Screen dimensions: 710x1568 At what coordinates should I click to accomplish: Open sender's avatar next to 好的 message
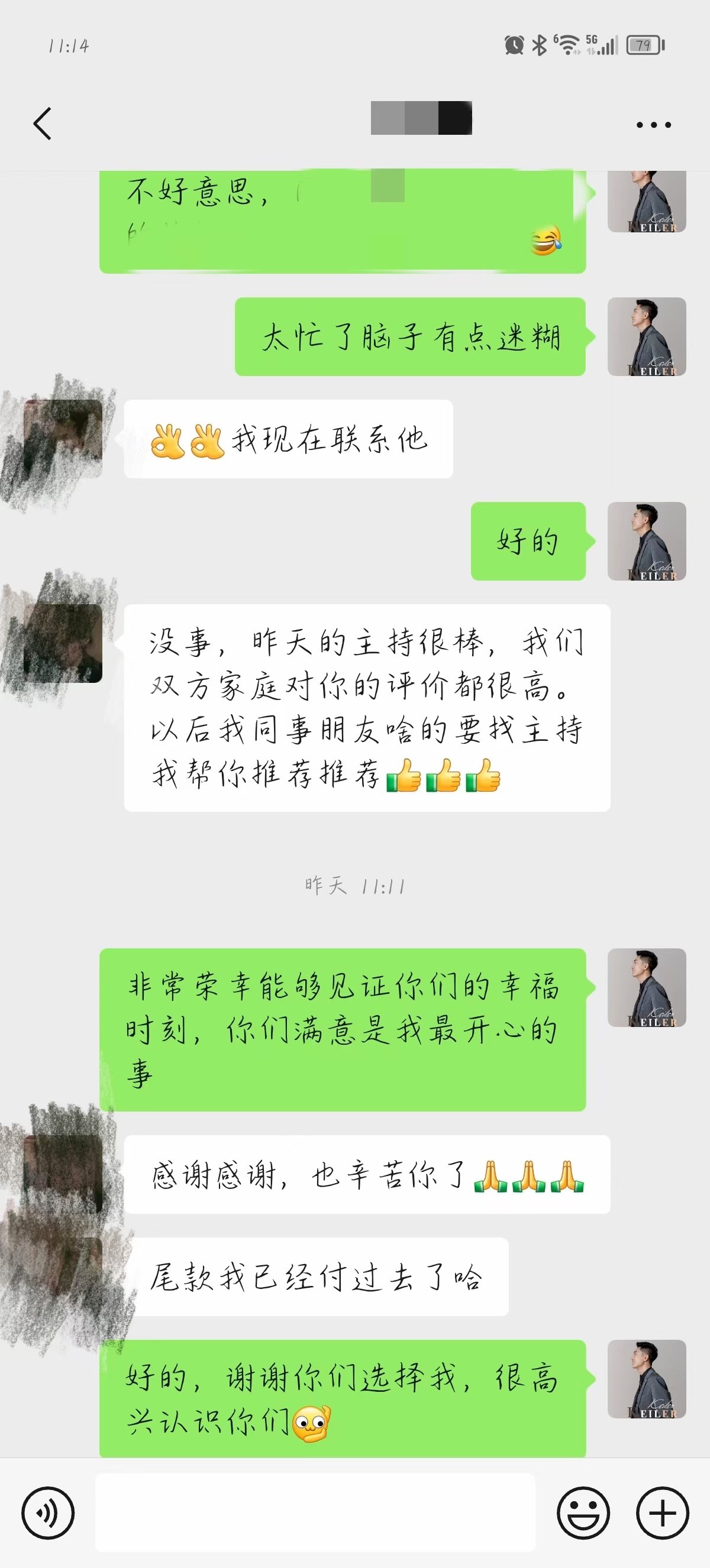pyautogui.click(x=647, y=541)
